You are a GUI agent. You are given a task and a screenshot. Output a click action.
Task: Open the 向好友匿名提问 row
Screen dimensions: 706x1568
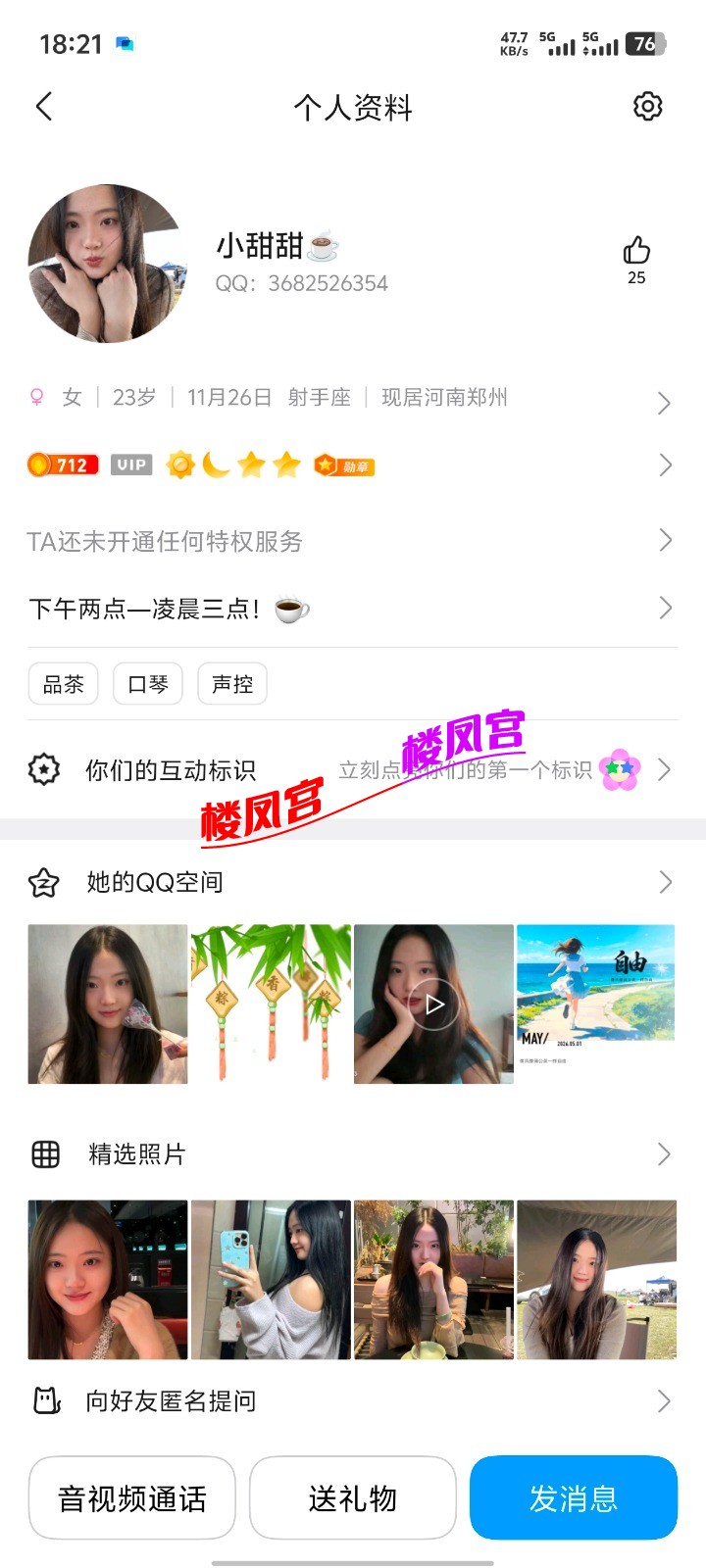click(352, 1400)
